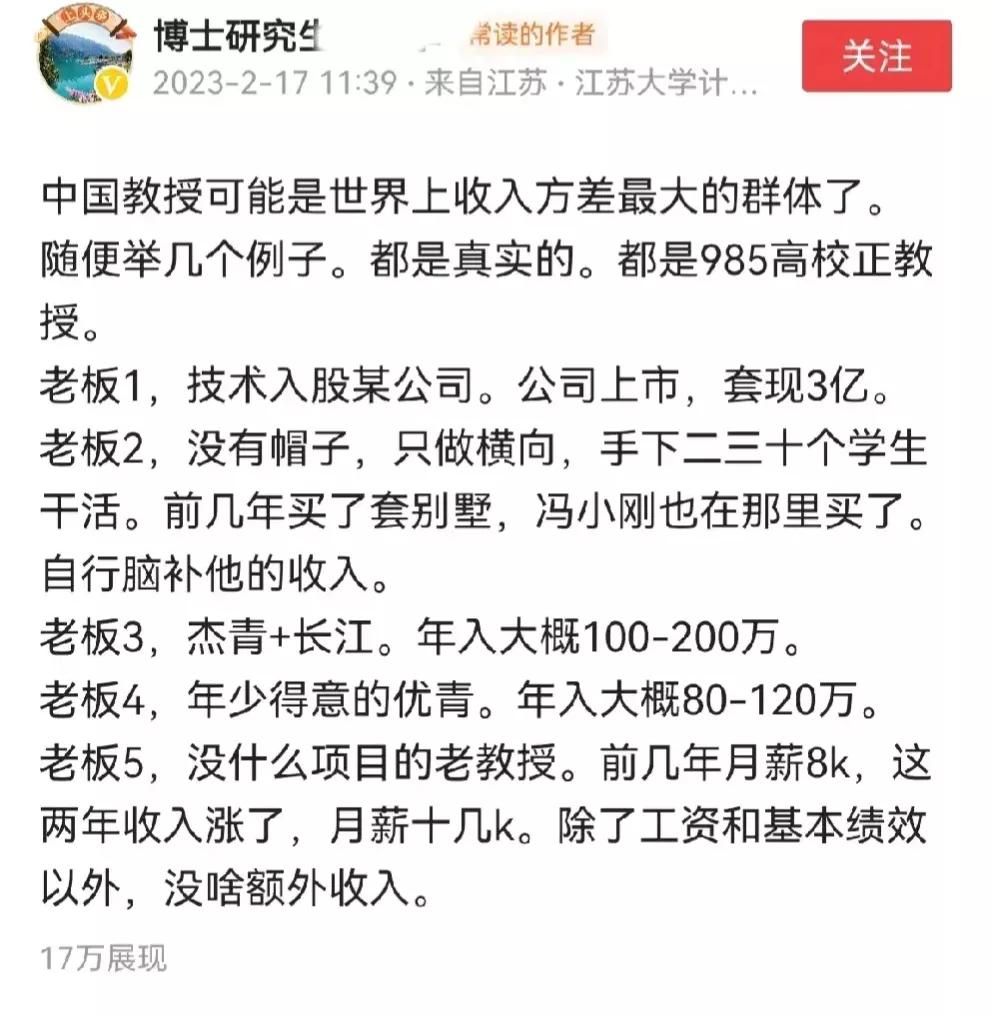Follow the author with the 关注 button
Image resolution: width=991 pixels, height=1016 pixels.
coord(877,57)
